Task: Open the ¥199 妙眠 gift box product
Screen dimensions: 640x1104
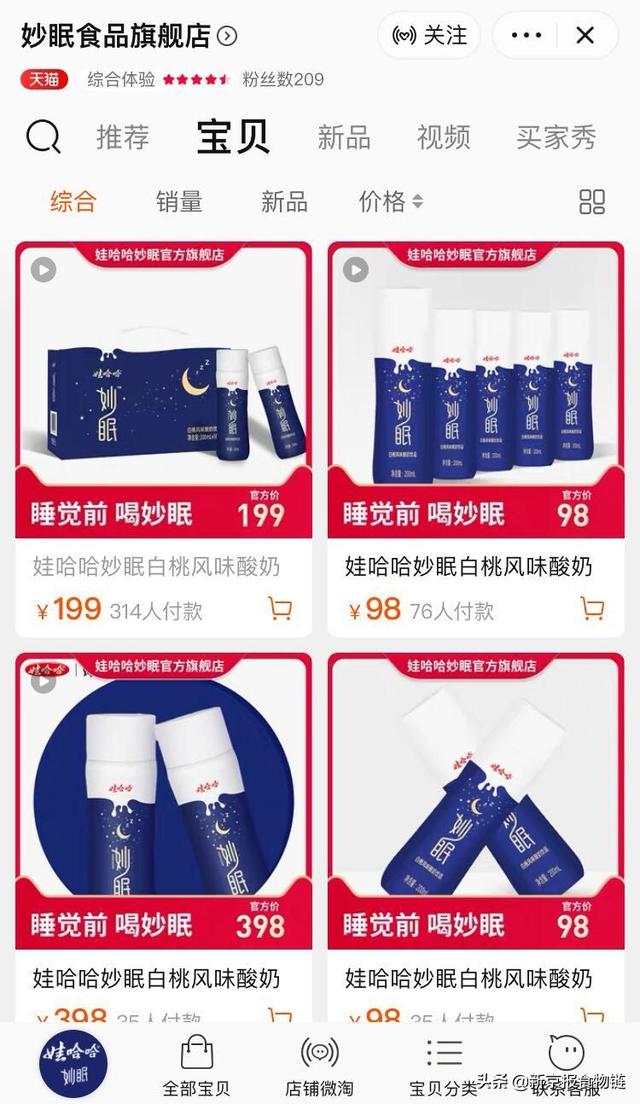Action: (x=163, y=400)
